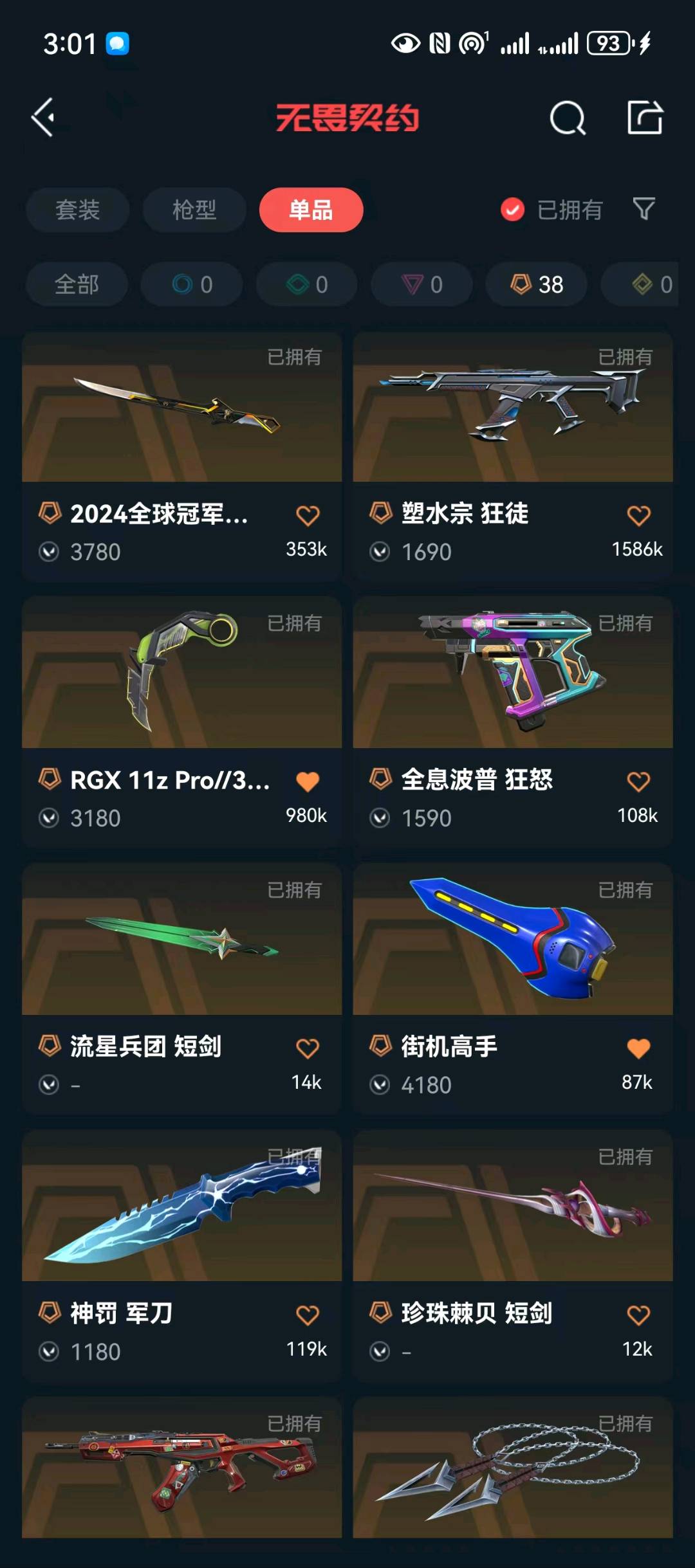Screen dimensions: 695x1568
Task: Open the funnel filter options
Action: coord(644,209)
